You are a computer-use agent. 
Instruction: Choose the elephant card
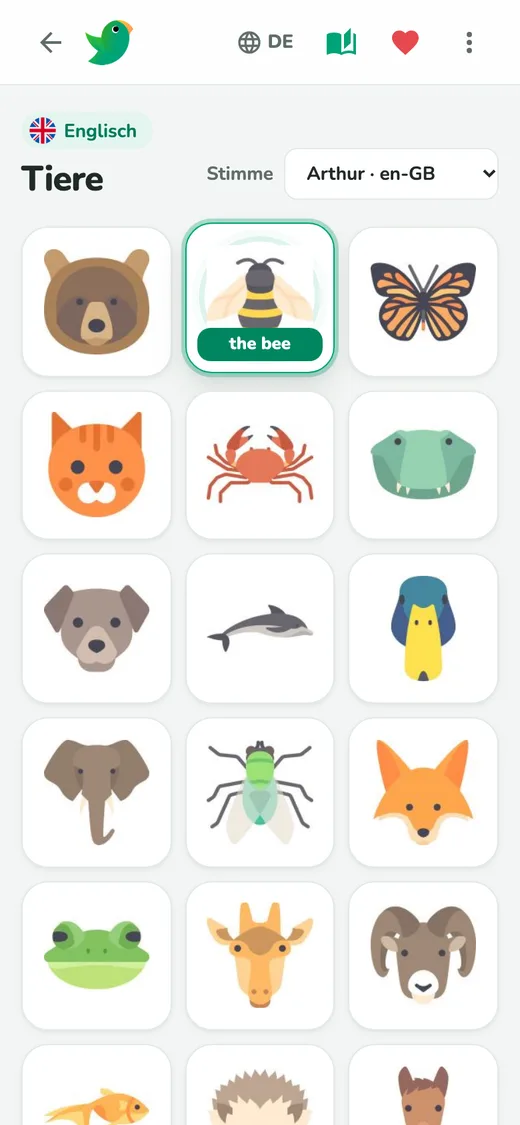[x=97, y=792]
